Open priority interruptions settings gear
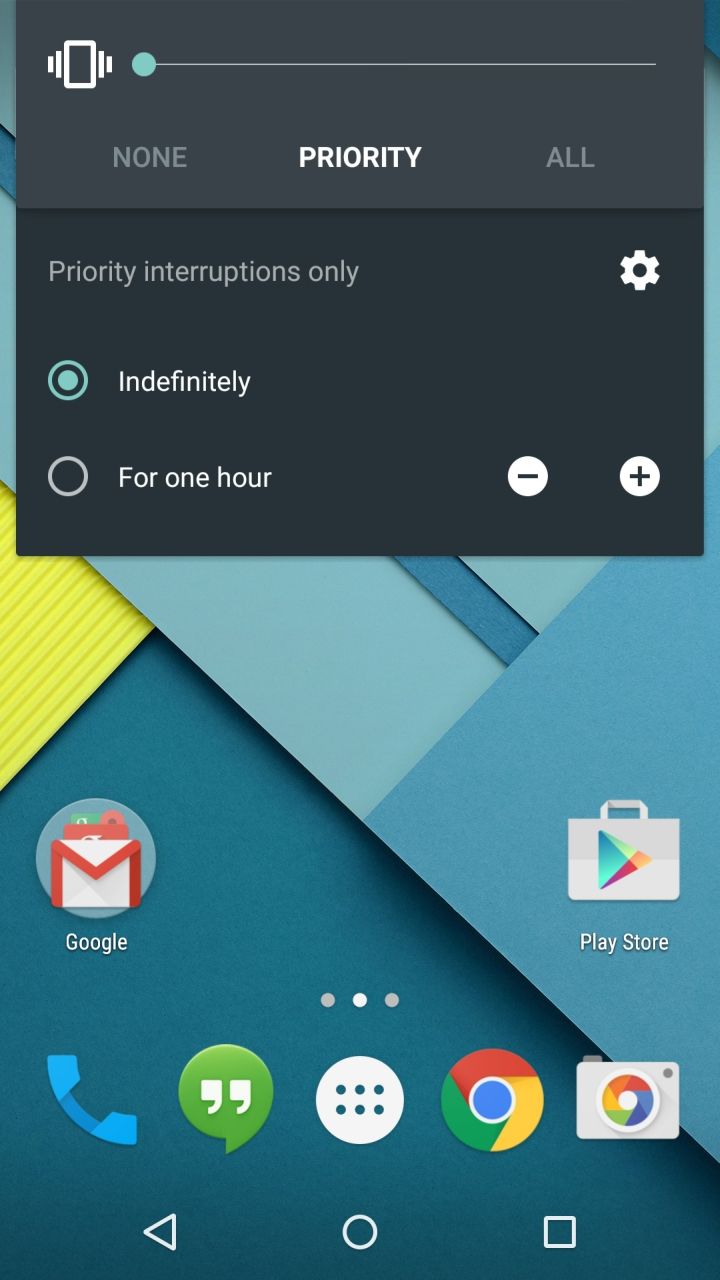The height and width of the screenshot is (1280, 720). click(640, 271)
